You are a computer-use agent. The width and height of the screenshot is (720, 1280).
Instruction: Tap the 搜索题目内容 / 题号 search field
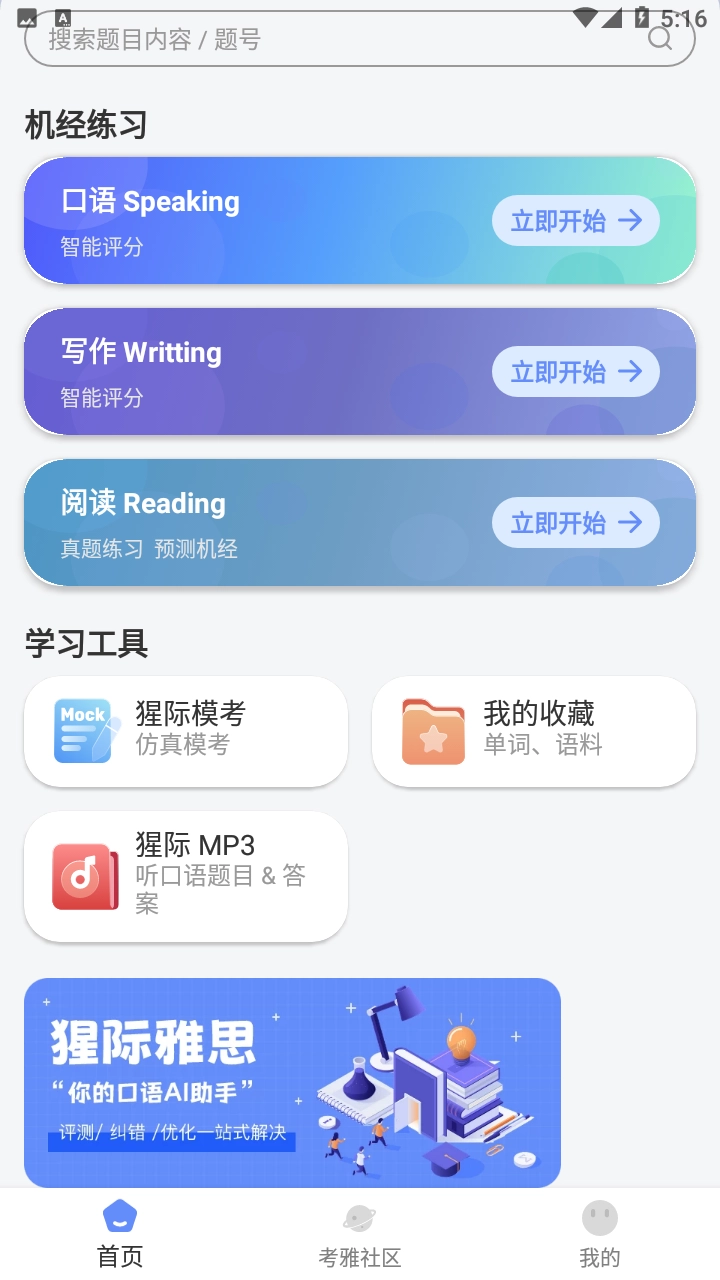point(330,40)
